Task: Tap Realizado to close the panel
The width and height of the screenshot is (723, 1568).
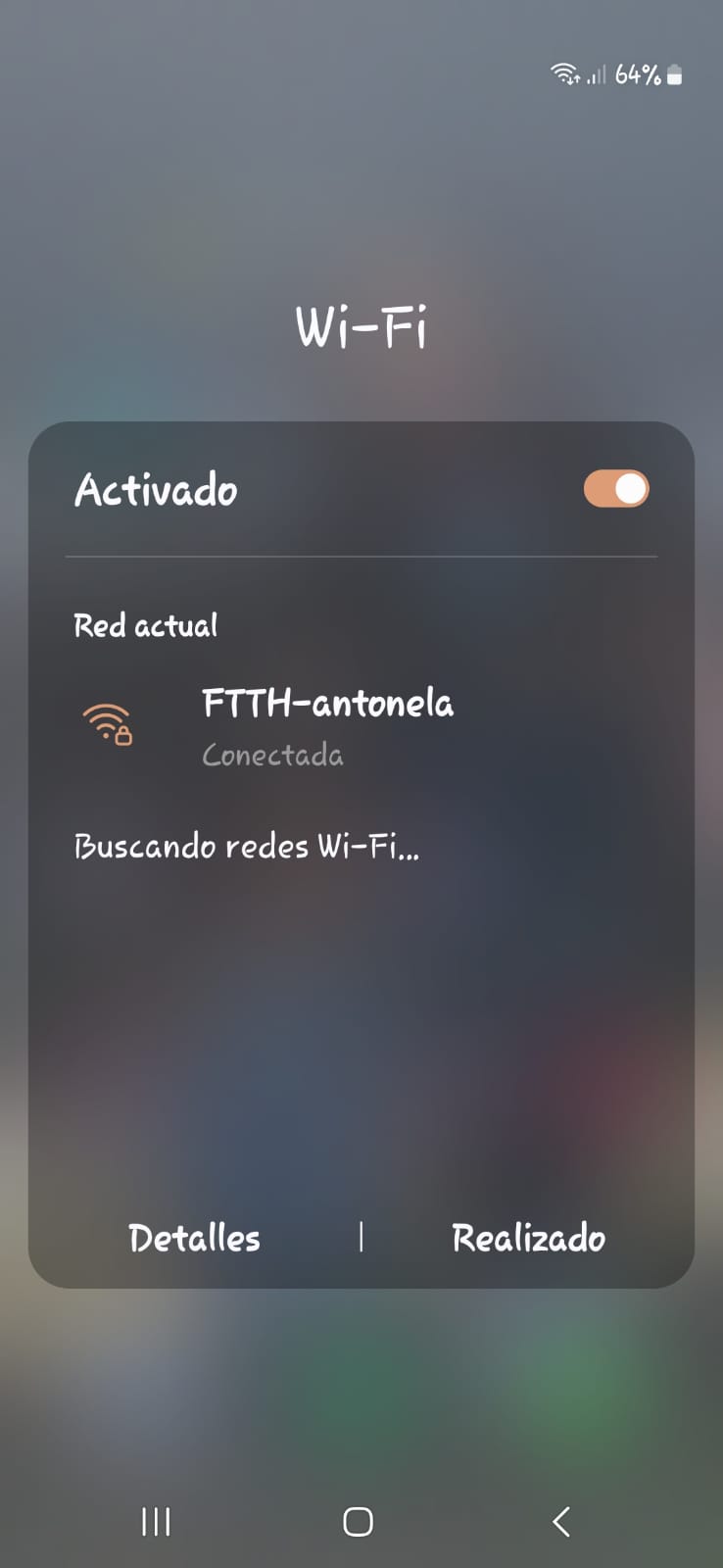Action: (528, 1238)
